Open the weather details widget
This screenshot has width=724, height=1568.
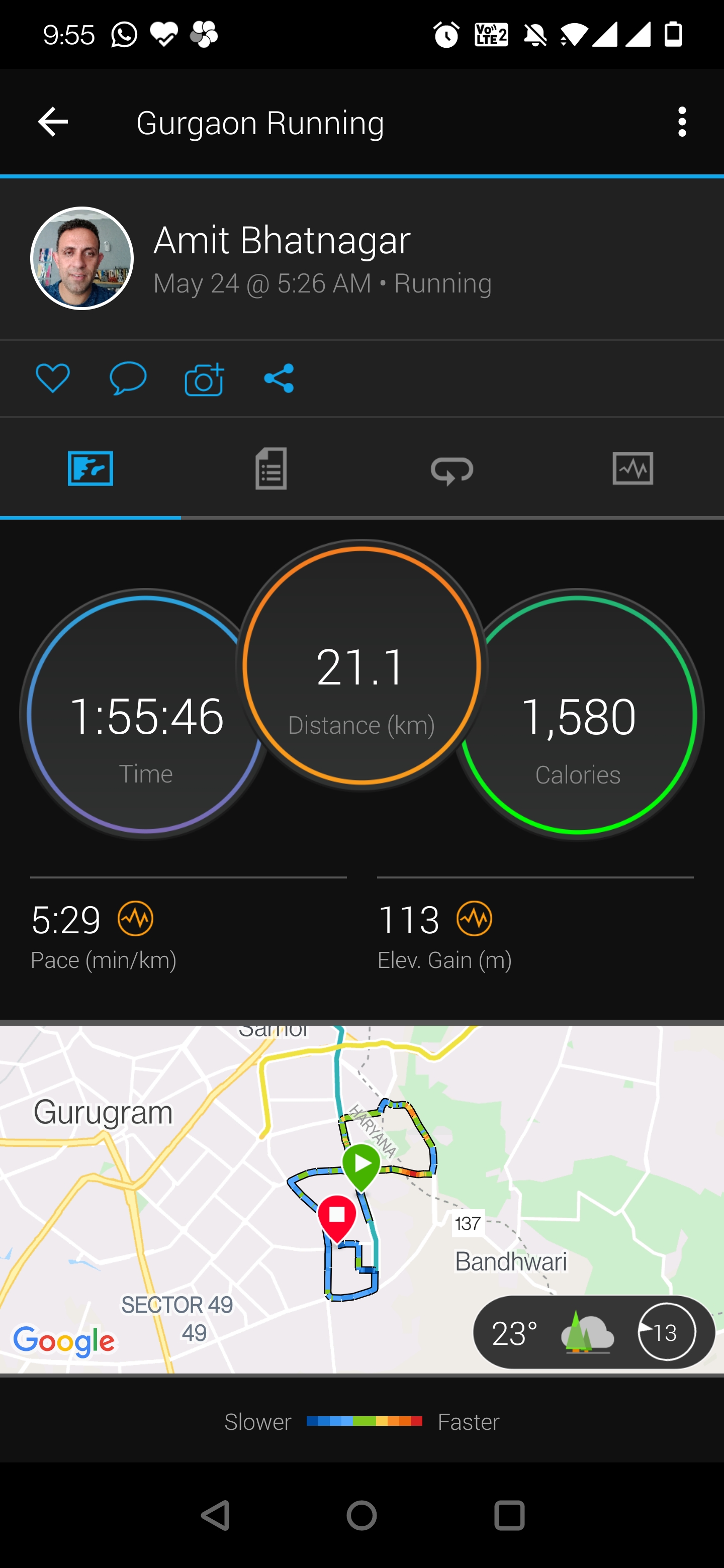pyautogui.click(x=593, y=1333)
